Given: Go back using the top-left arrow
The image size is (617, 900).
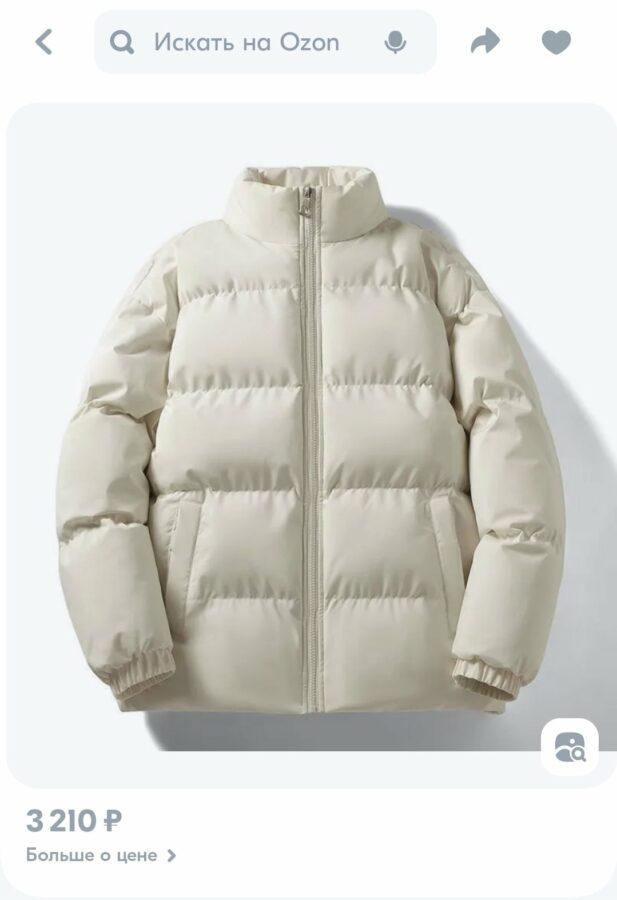Looking at the screenshot, I should [43, 42].
